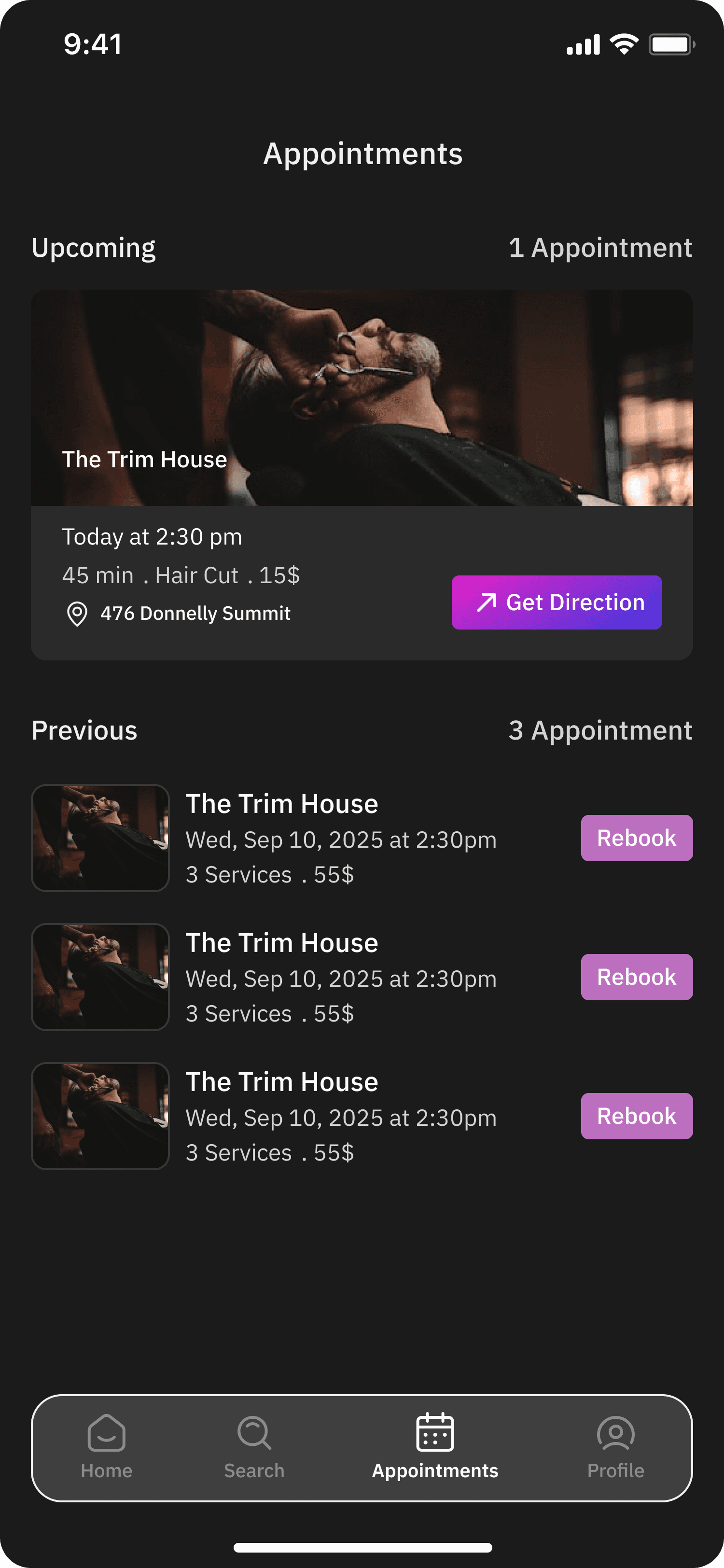The height and width of the screenshot is (1568, 724).
Task: Get directions to The Trim House
Action: 556,602
